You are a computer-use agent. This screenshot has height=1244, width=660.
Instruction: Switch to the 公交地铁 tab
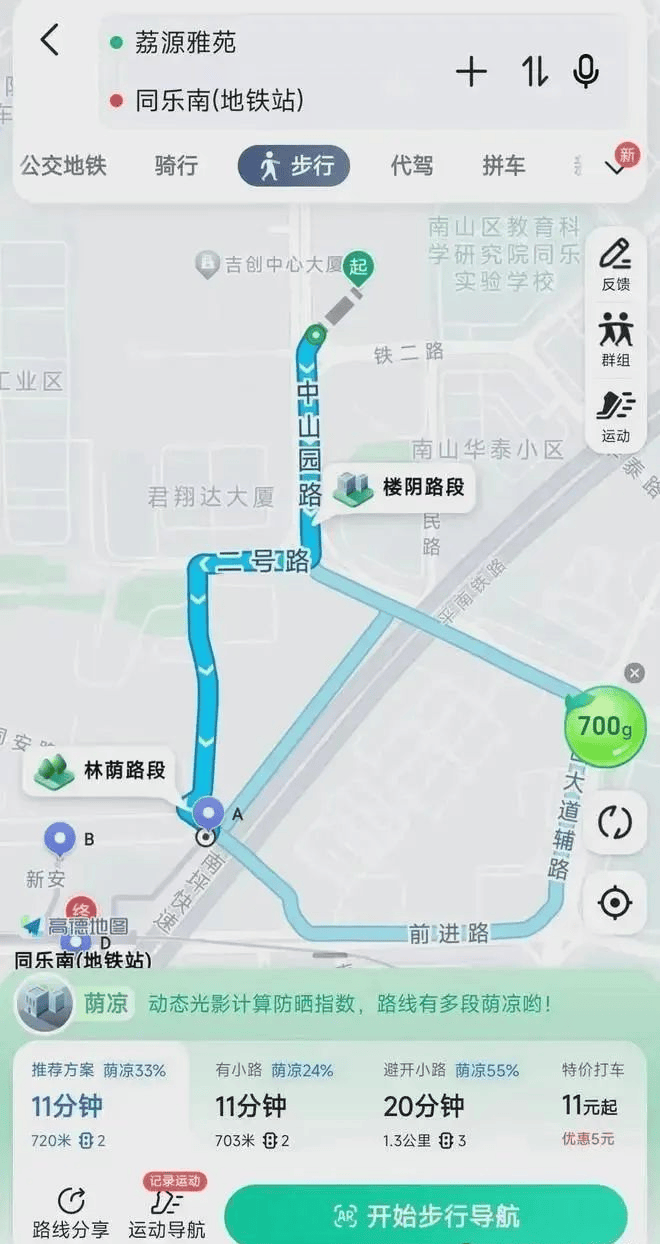(x=63, y=166)
